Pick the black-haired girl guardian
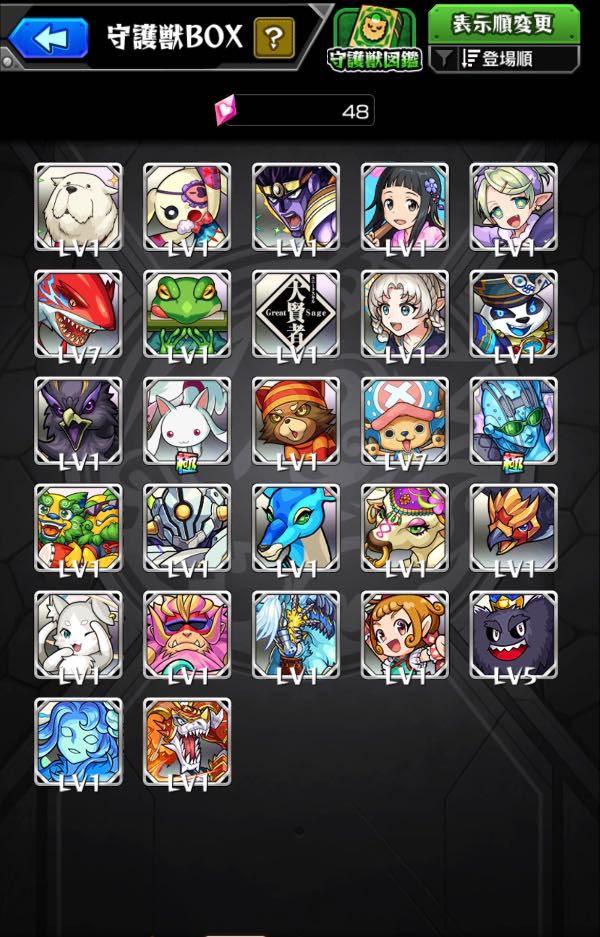This screenshot has width=600, height=937. (405, 207)
